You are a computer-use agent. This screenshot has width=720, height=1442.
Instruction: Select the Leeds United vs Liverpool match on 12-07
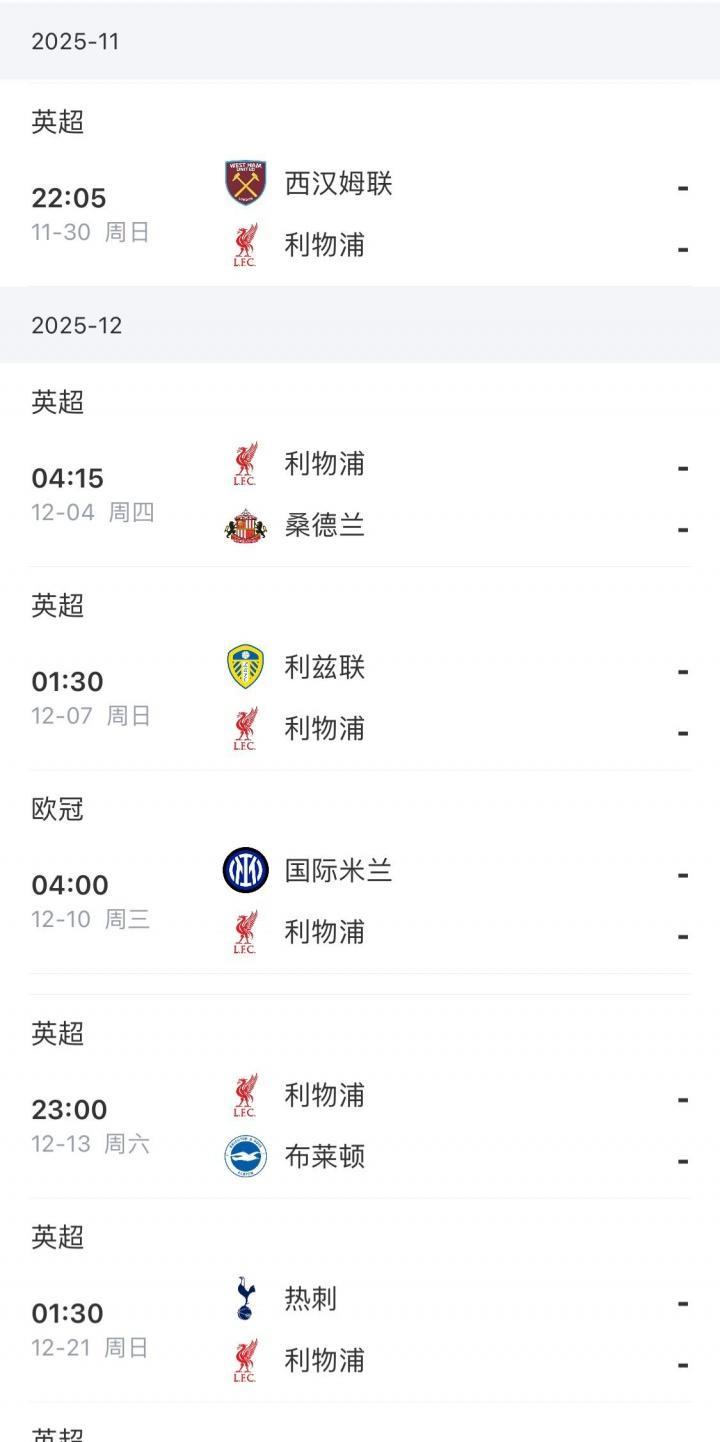coord(360,698)
